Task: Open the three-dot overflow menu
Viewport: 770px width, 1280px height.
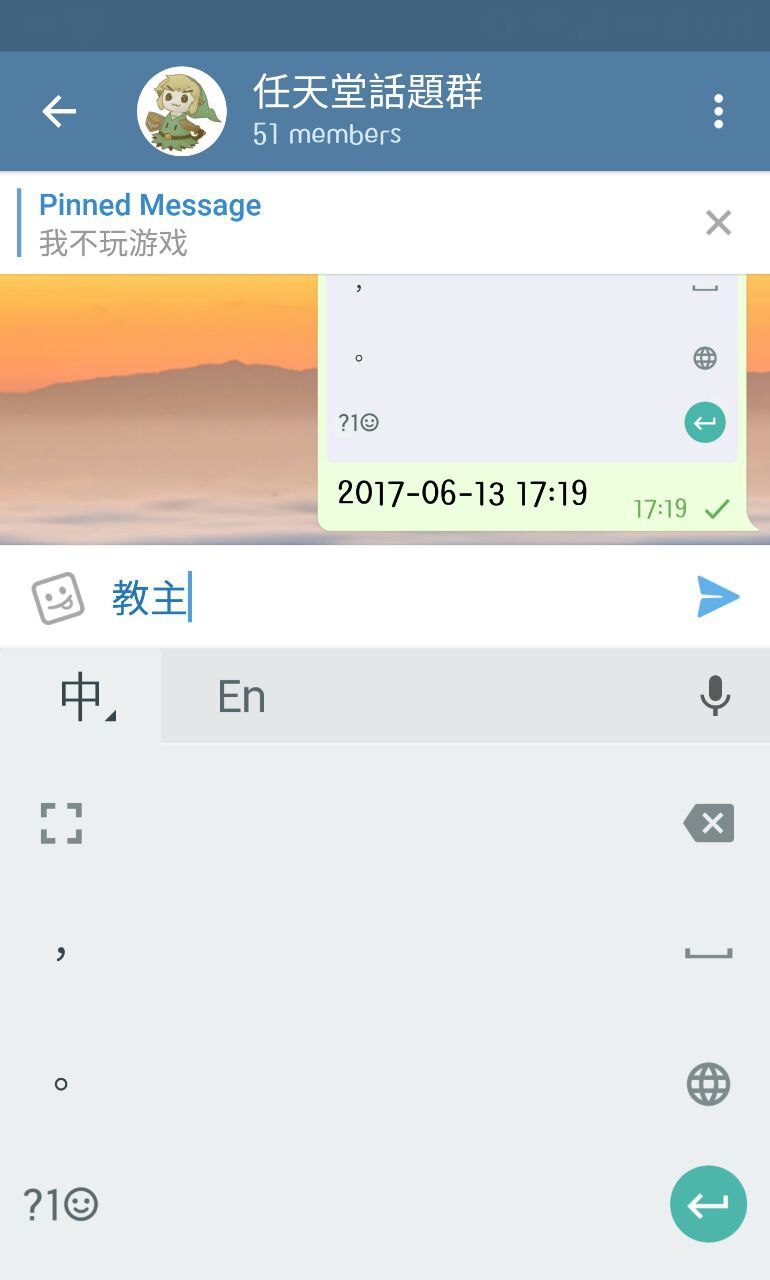Action: point(718,111)
